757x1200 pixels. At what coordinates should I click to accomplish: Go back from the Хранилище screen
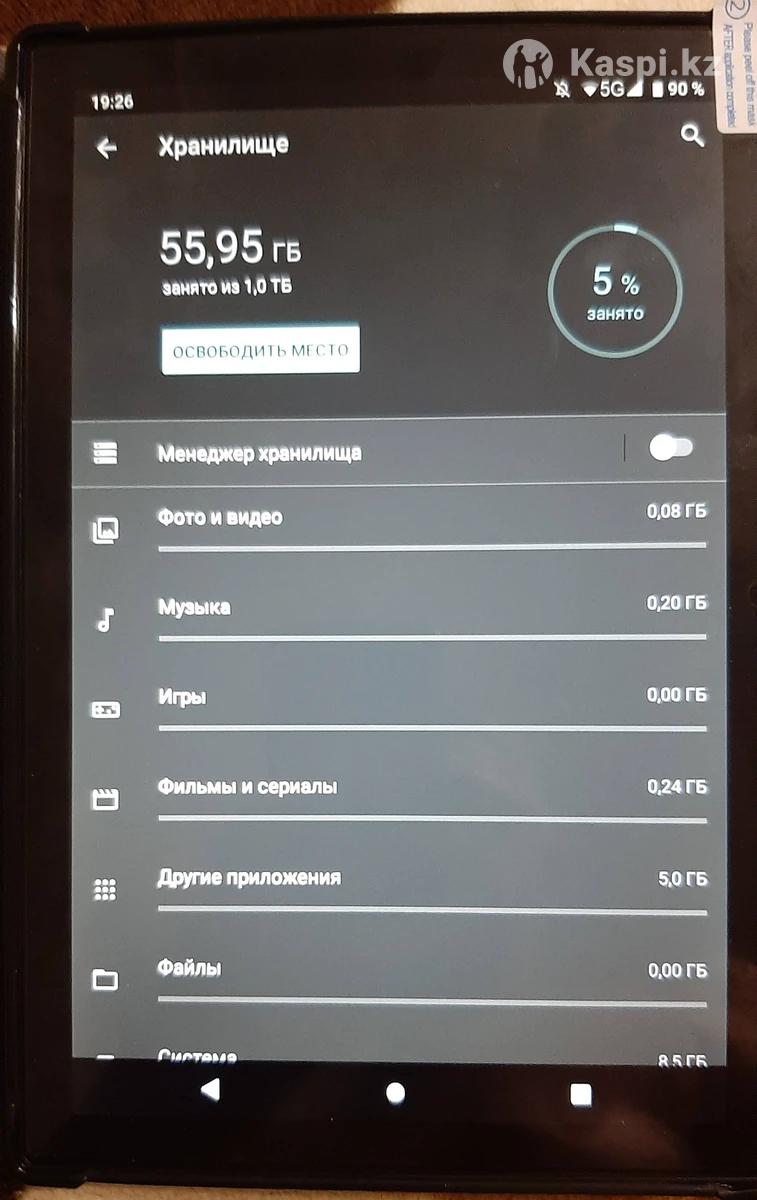coord(106,148)
